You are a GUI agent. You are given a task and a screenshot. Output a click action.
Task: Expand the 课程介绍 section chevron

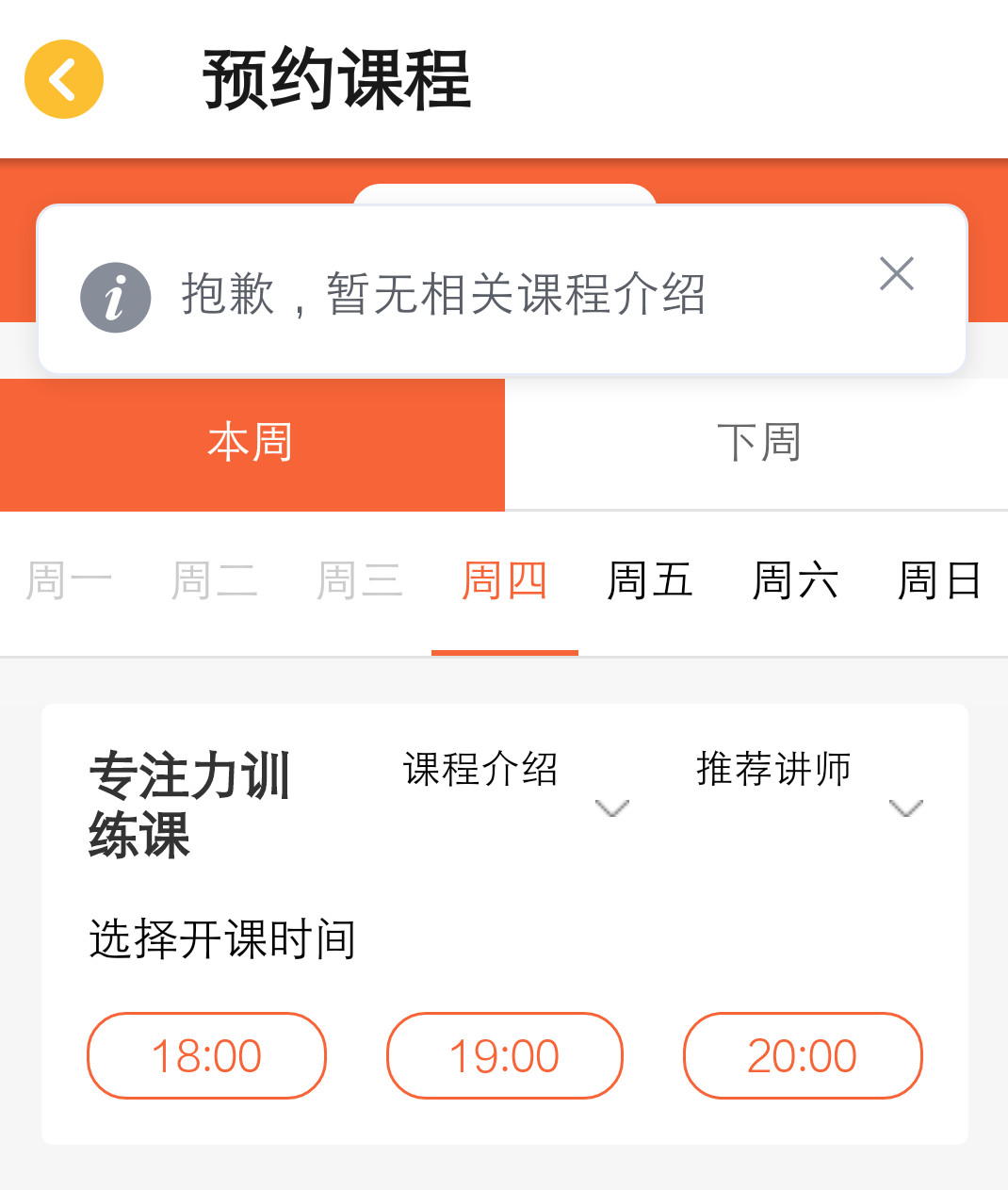[x=612, y=808]
